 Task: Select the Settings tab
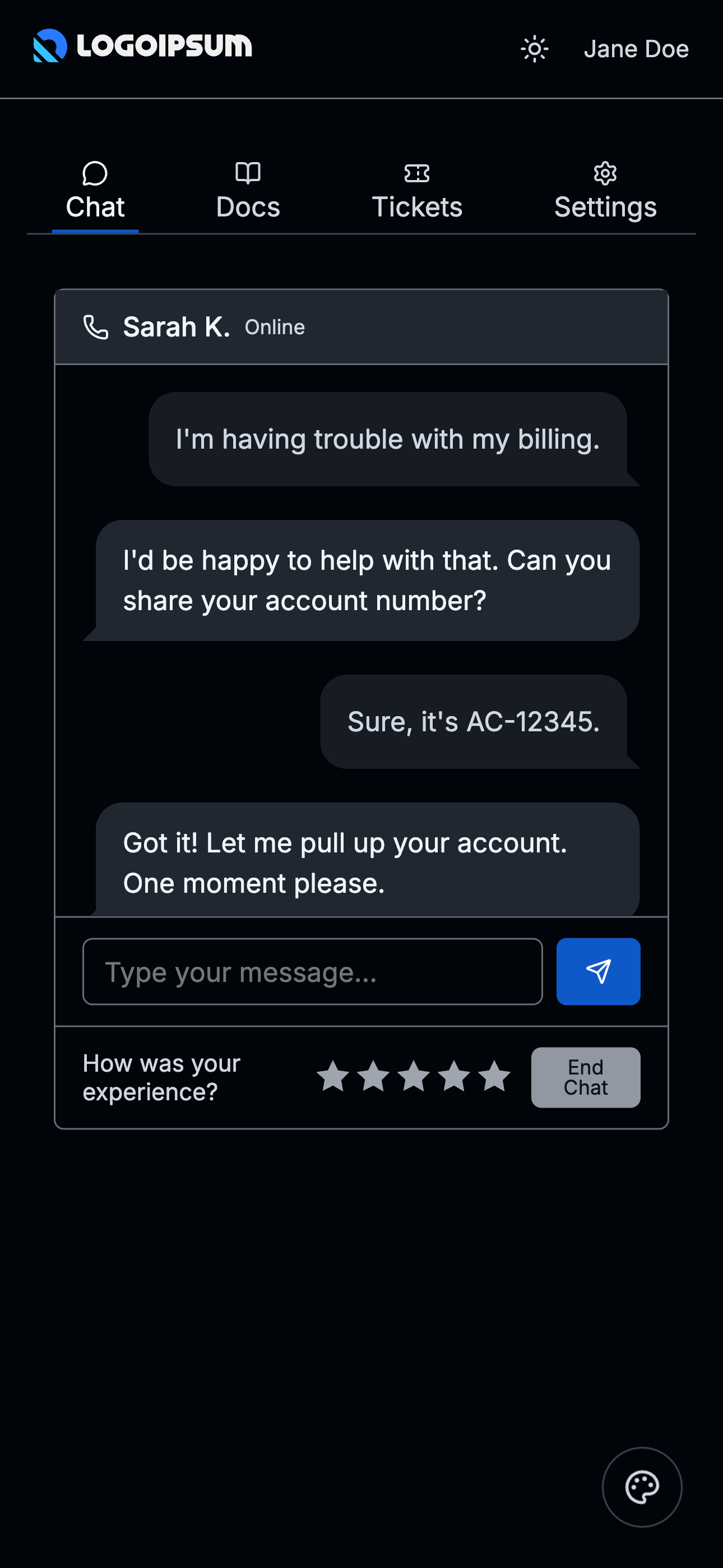605,206
